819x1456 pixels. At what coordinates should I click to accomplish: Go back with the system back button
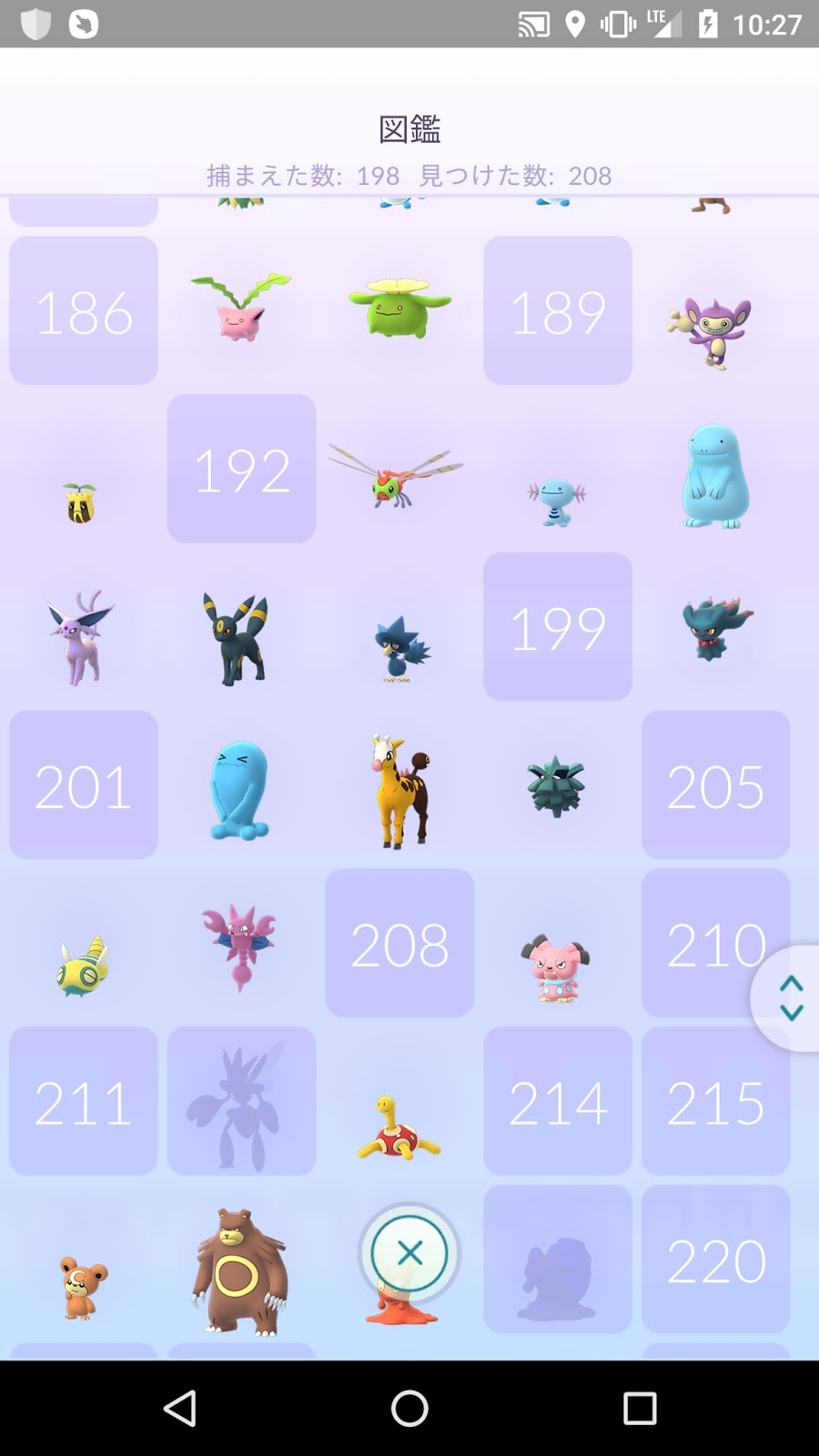click(x=180, y=1409)
